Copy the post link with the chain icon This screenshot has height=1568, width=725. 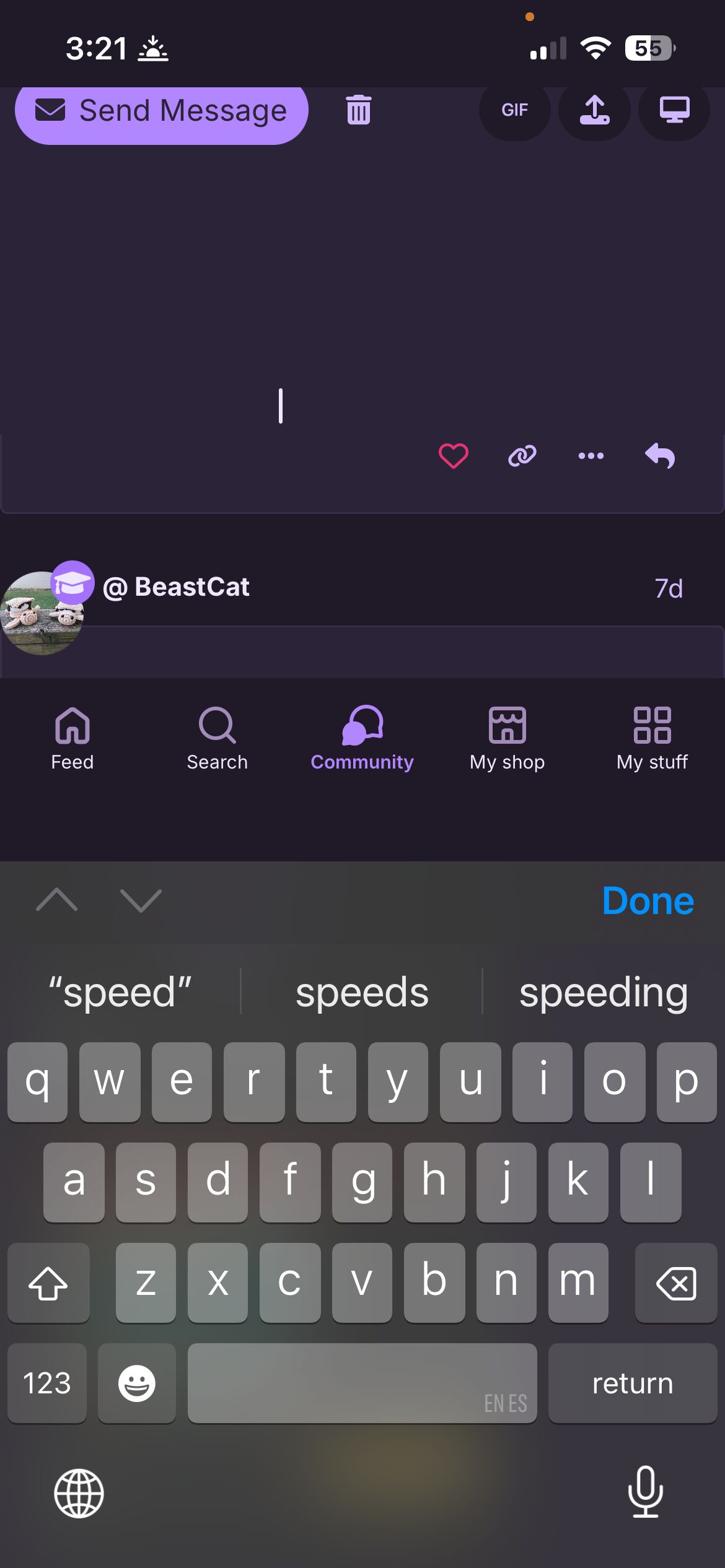coord(522,456)
